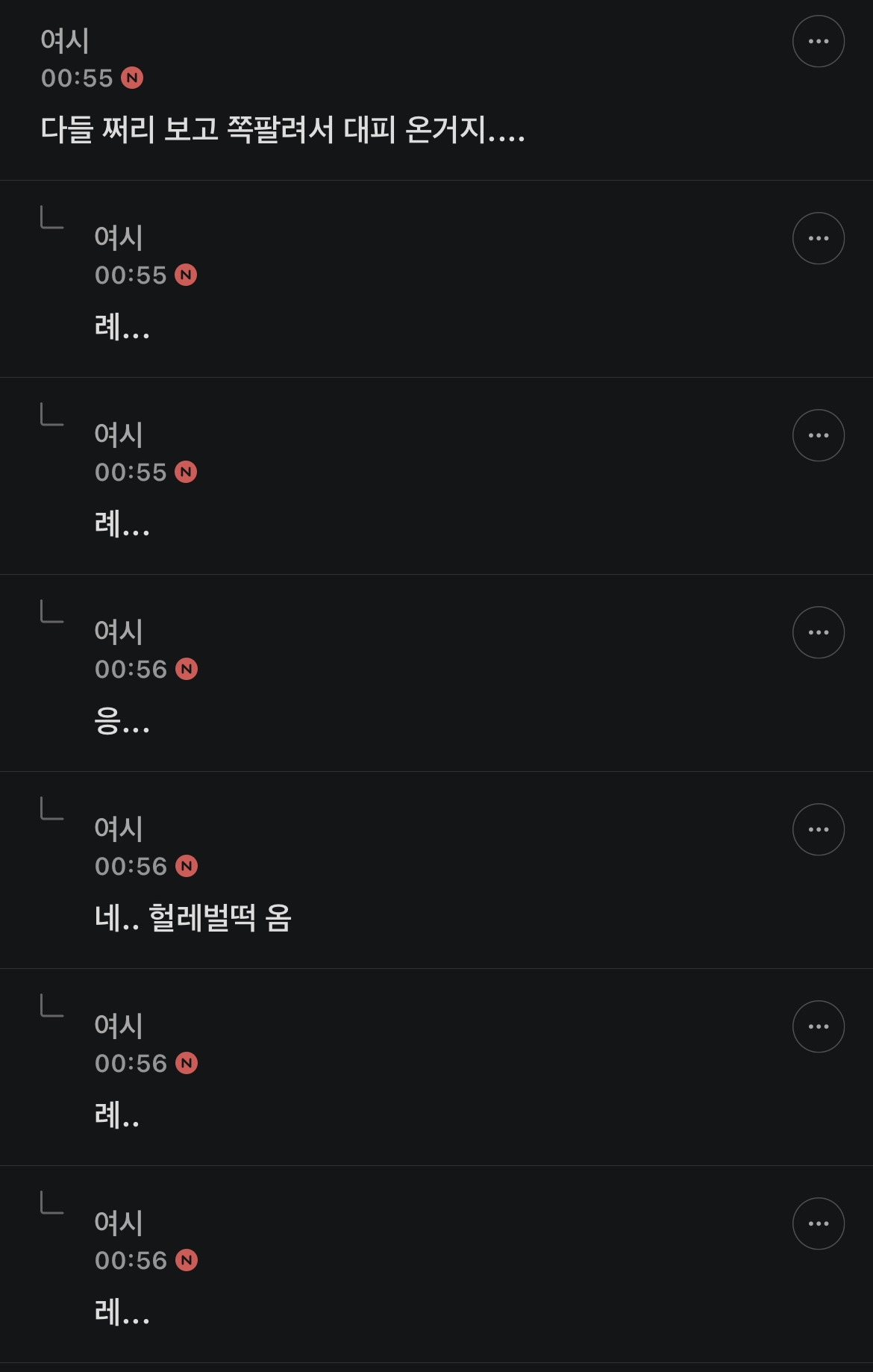Show options for the "네.. 헐레벌떡 옴" reply

[x=818, y=829]
